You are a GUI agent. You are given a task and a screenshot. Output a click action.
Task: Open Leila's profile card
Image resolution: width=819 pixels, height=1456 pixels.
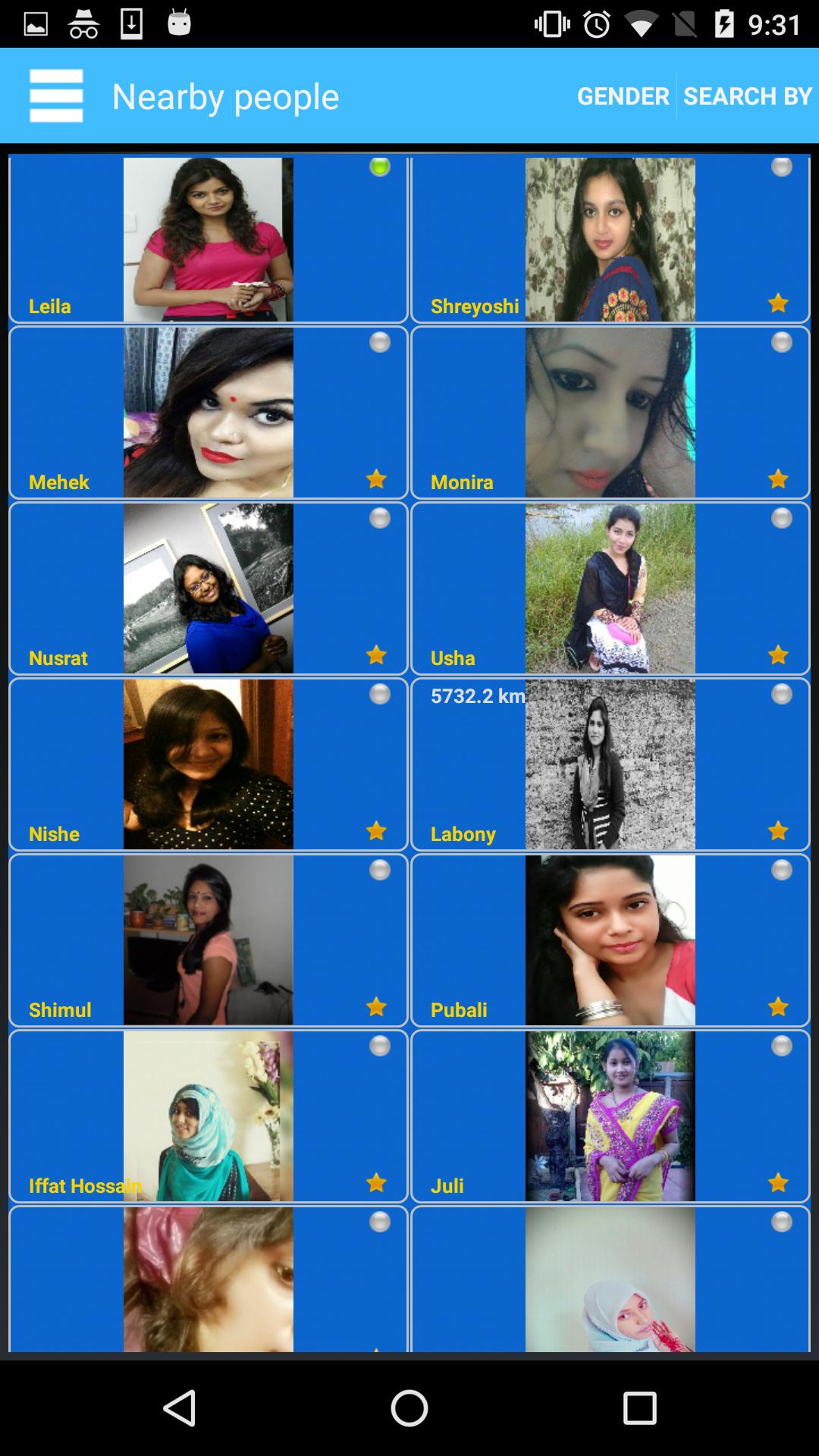coord(208,240)
